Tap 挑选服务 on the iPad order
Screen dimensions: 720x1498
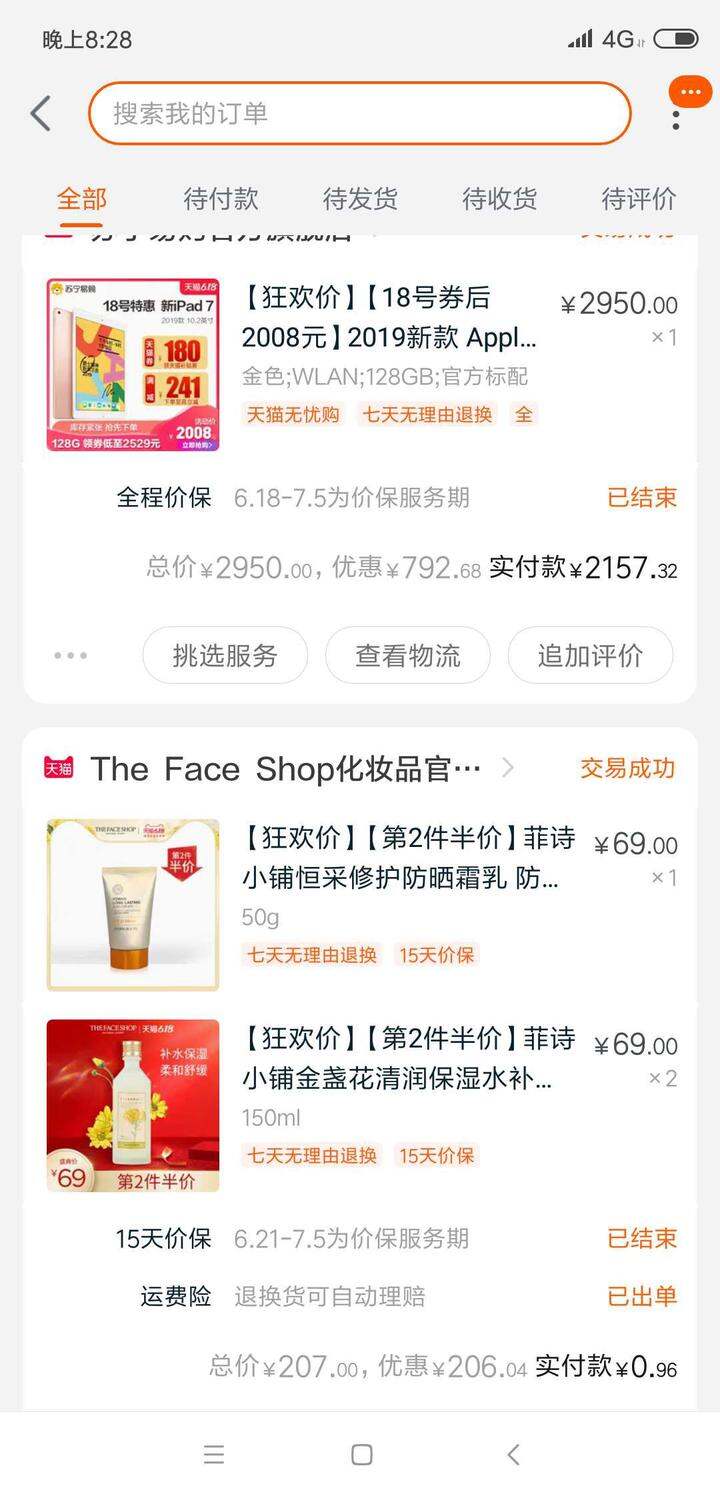(x=225, y=655)
